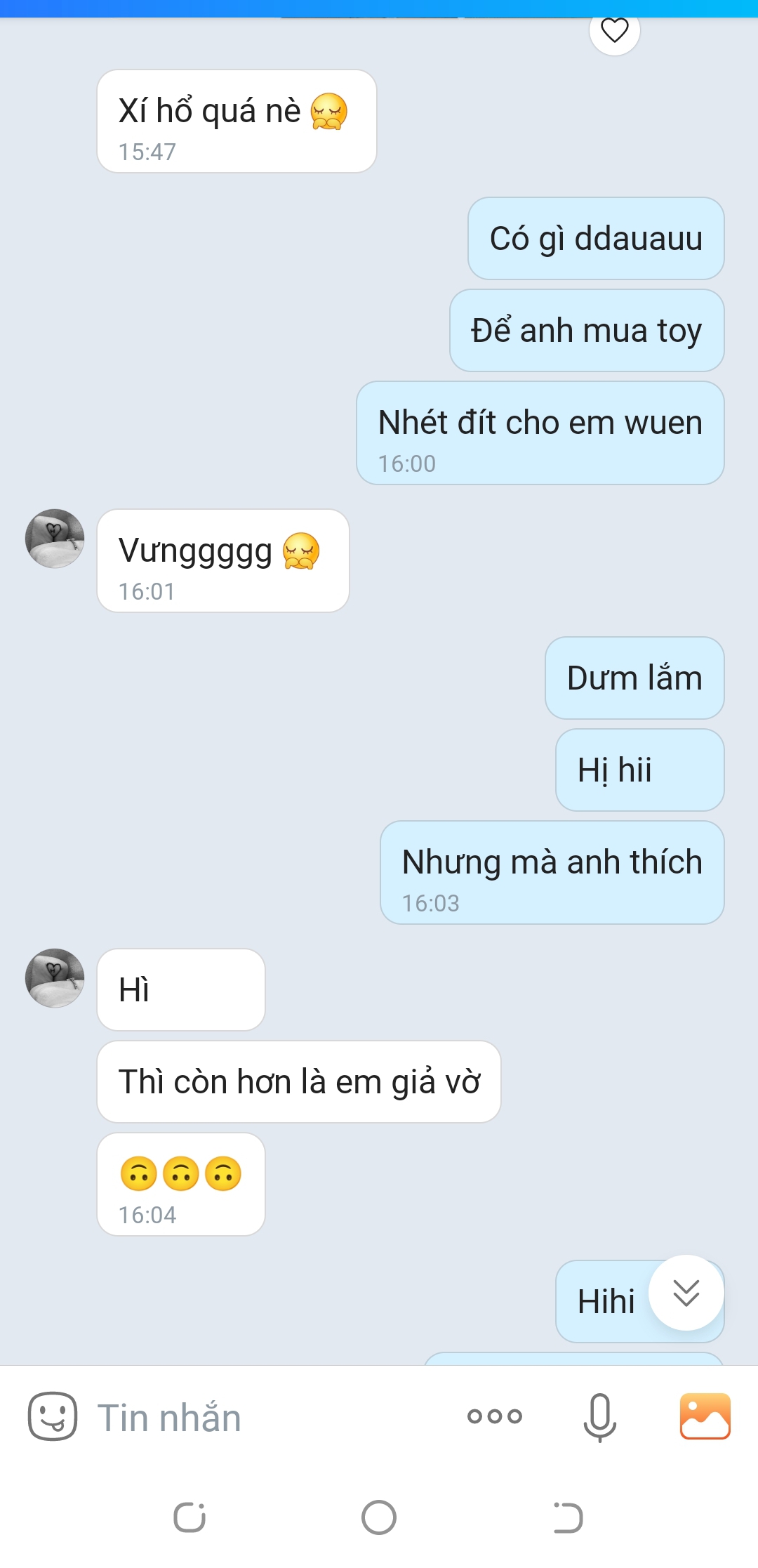
Task: Go to the home screen
Action: [379, 1517]
